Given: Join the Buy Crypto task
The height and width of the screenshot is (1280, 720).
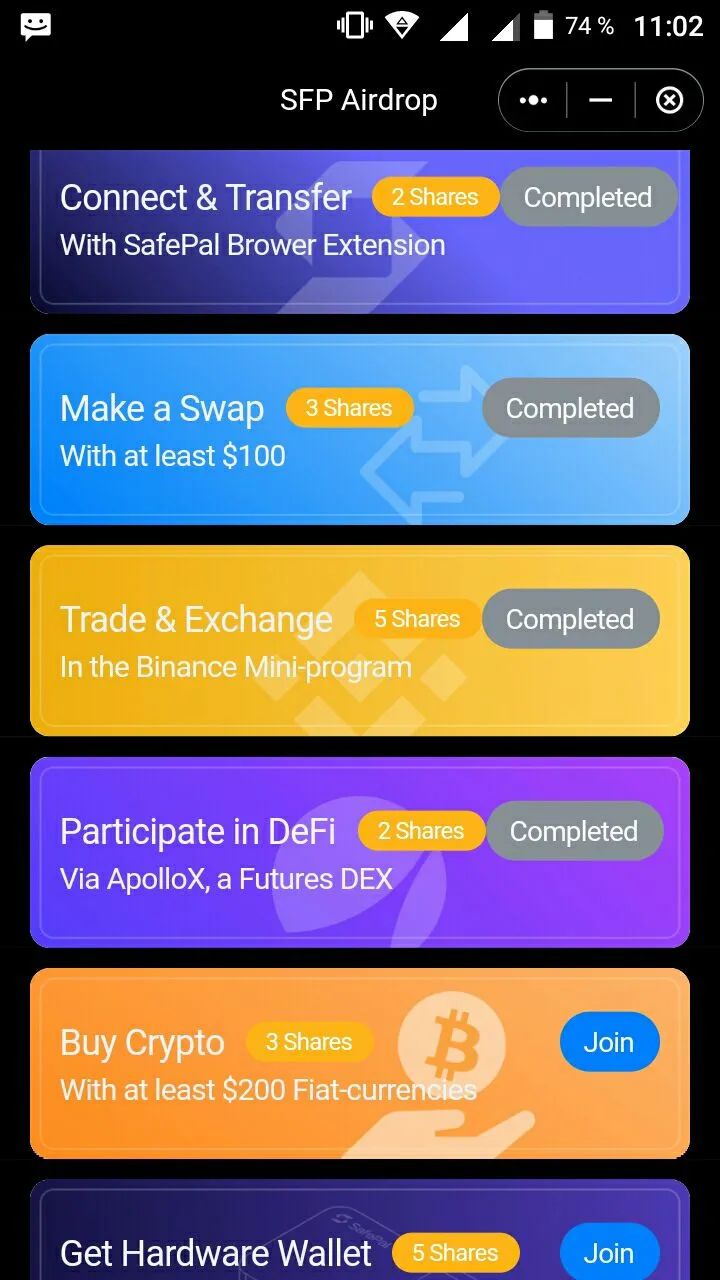Looking at the screenshot, I should pos(609,1042).
